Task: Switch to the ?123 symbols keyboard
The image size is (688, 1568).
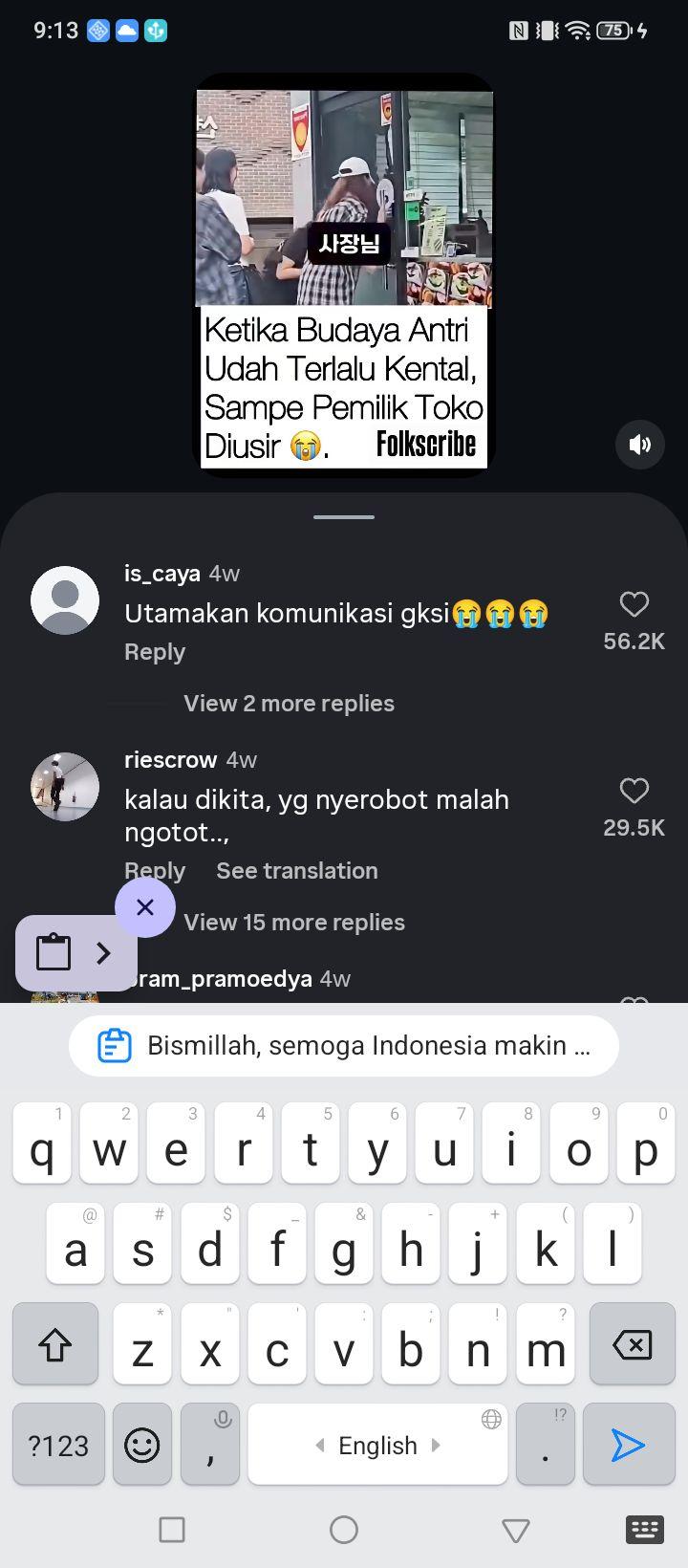Action: pyautogui.click(x=58, y=1445)
